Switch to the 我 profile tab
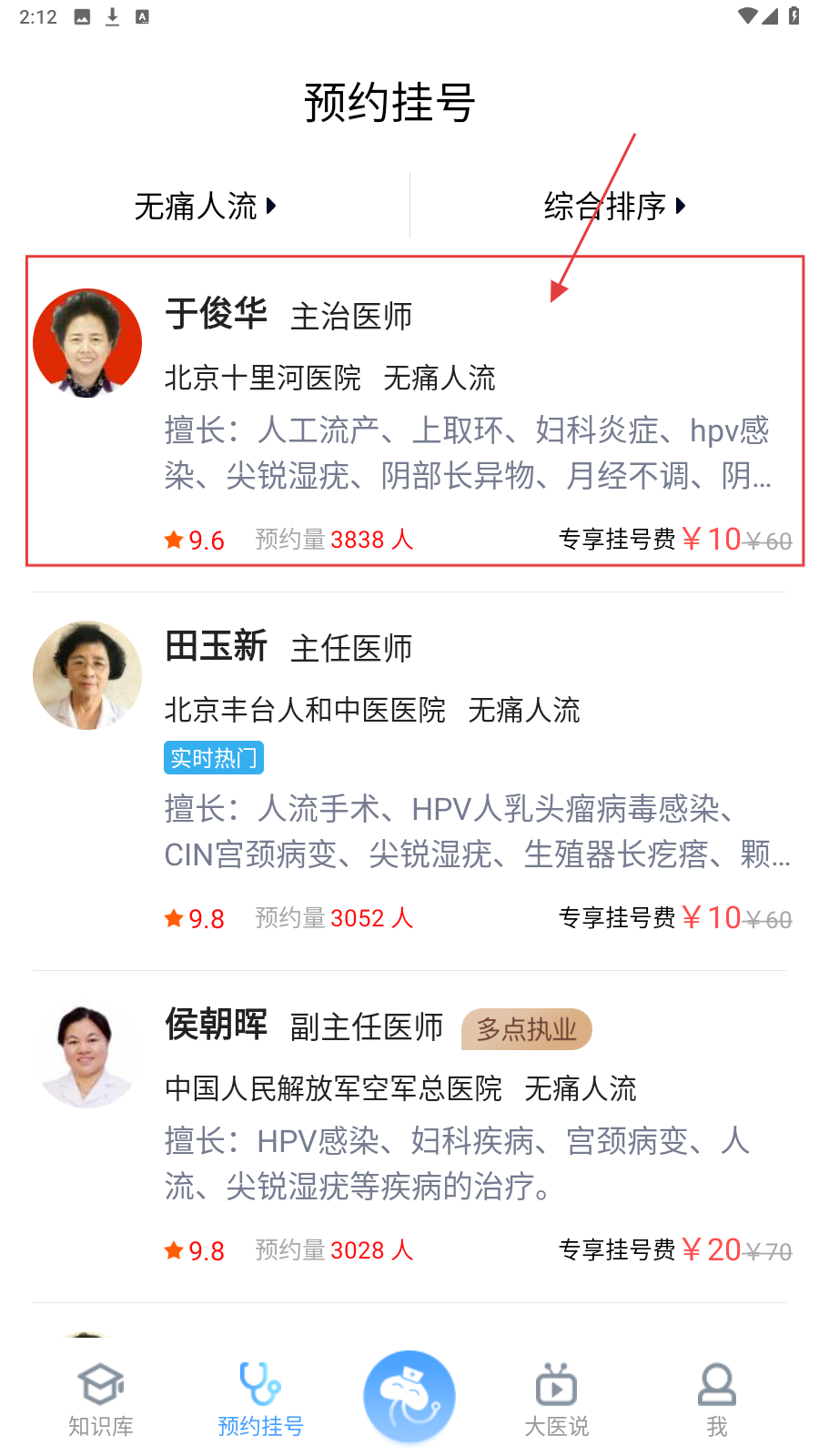 (717, 1400)
